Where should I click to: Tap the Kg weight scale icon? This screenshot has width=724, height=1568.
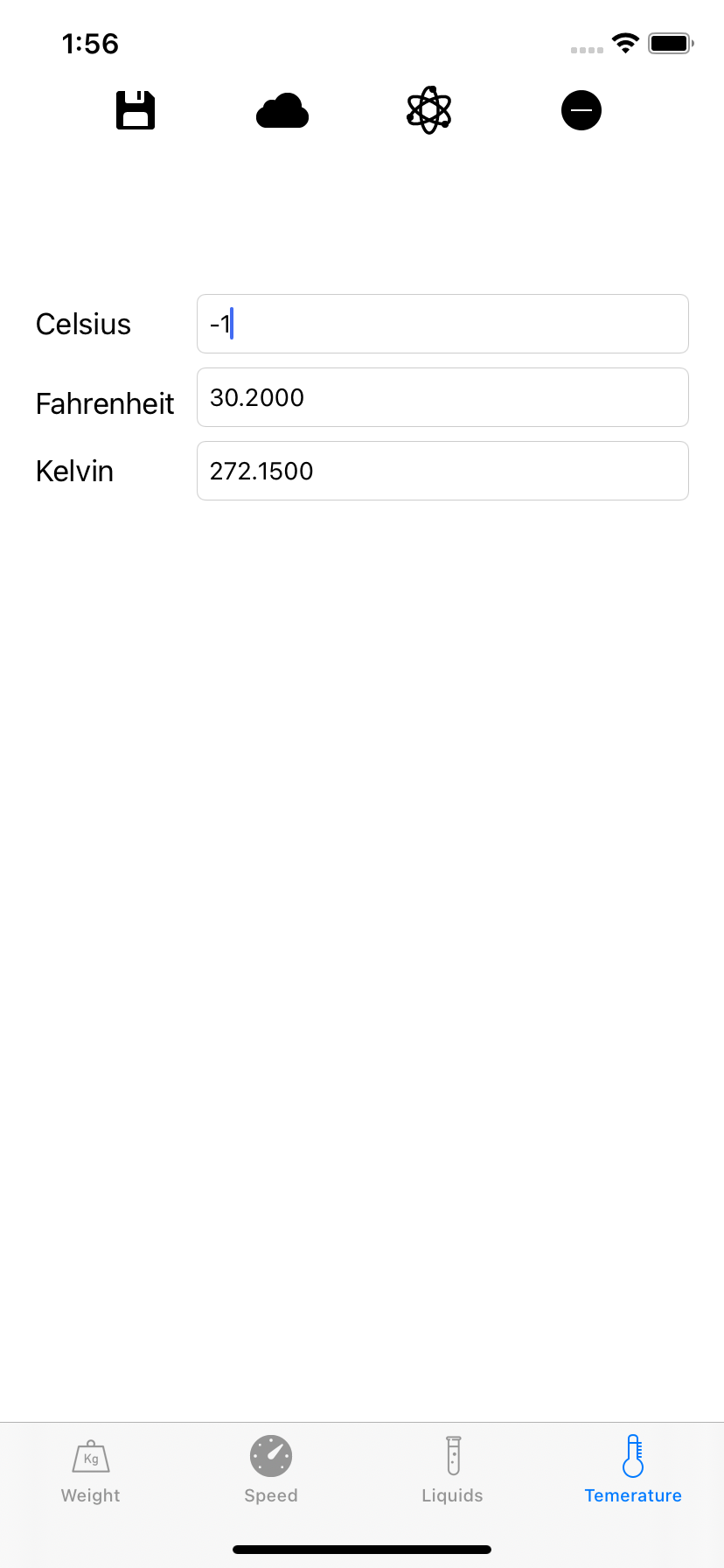coord(90,1455)
